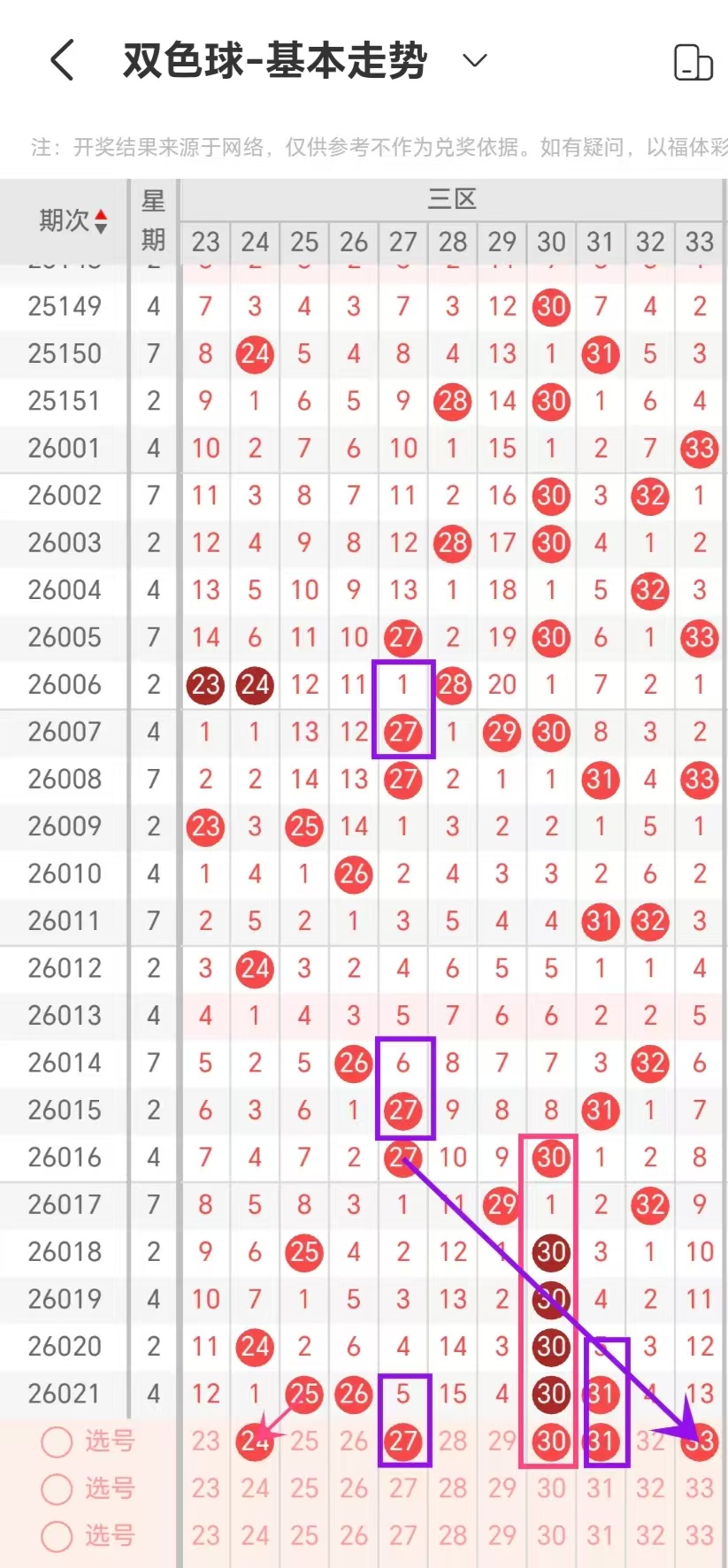This screenshot has width=728, height=1568.
Task: Click the pink rectangle around the 30 column
Action: coord(550,1299)
